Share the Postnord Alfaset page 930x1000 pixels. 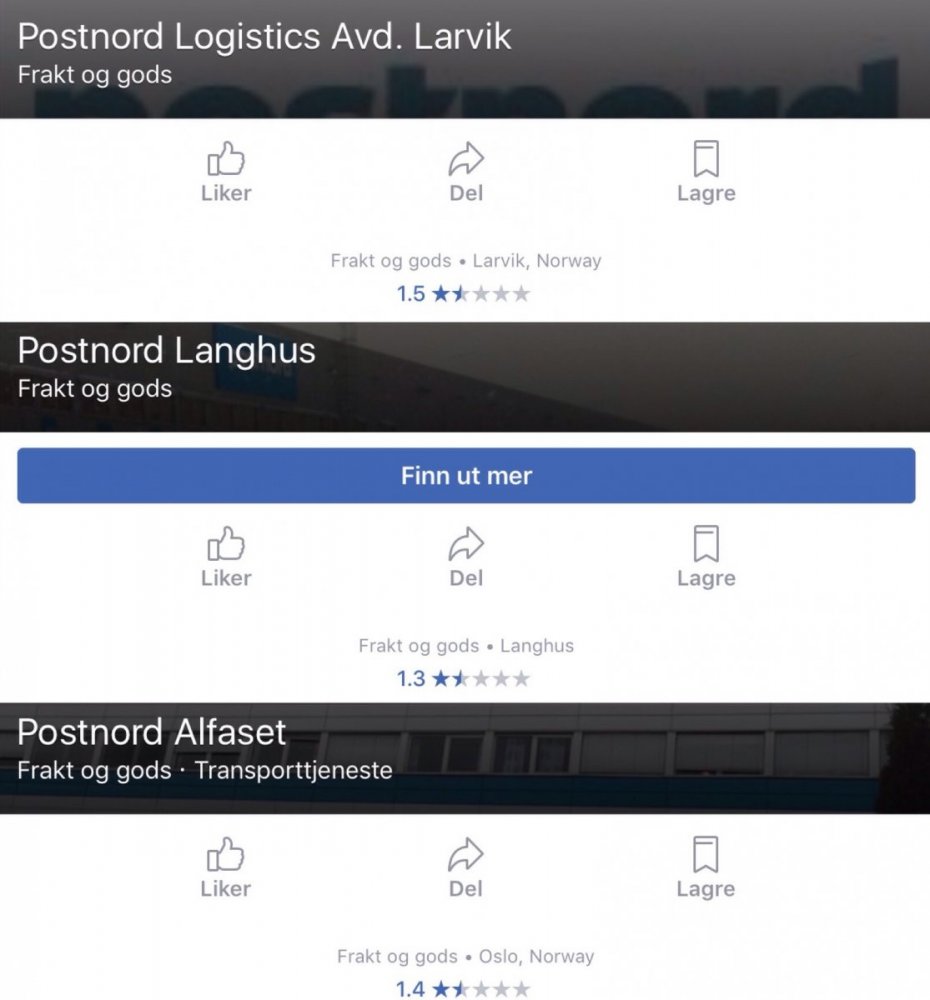[x=466, y=868]
